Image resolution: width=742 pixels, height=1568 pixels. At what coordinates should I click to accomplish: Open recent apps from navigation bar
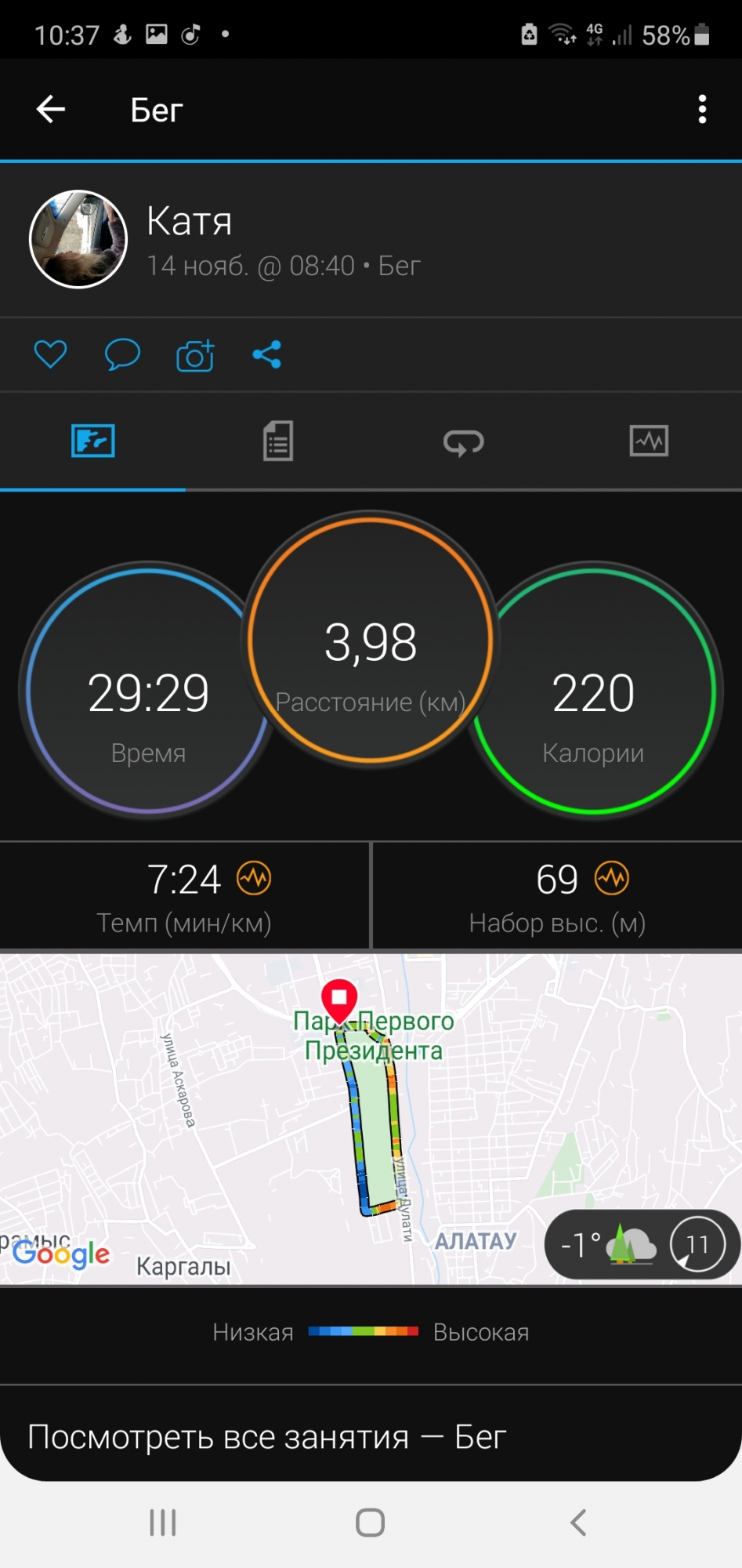(x=163, y=1523)
